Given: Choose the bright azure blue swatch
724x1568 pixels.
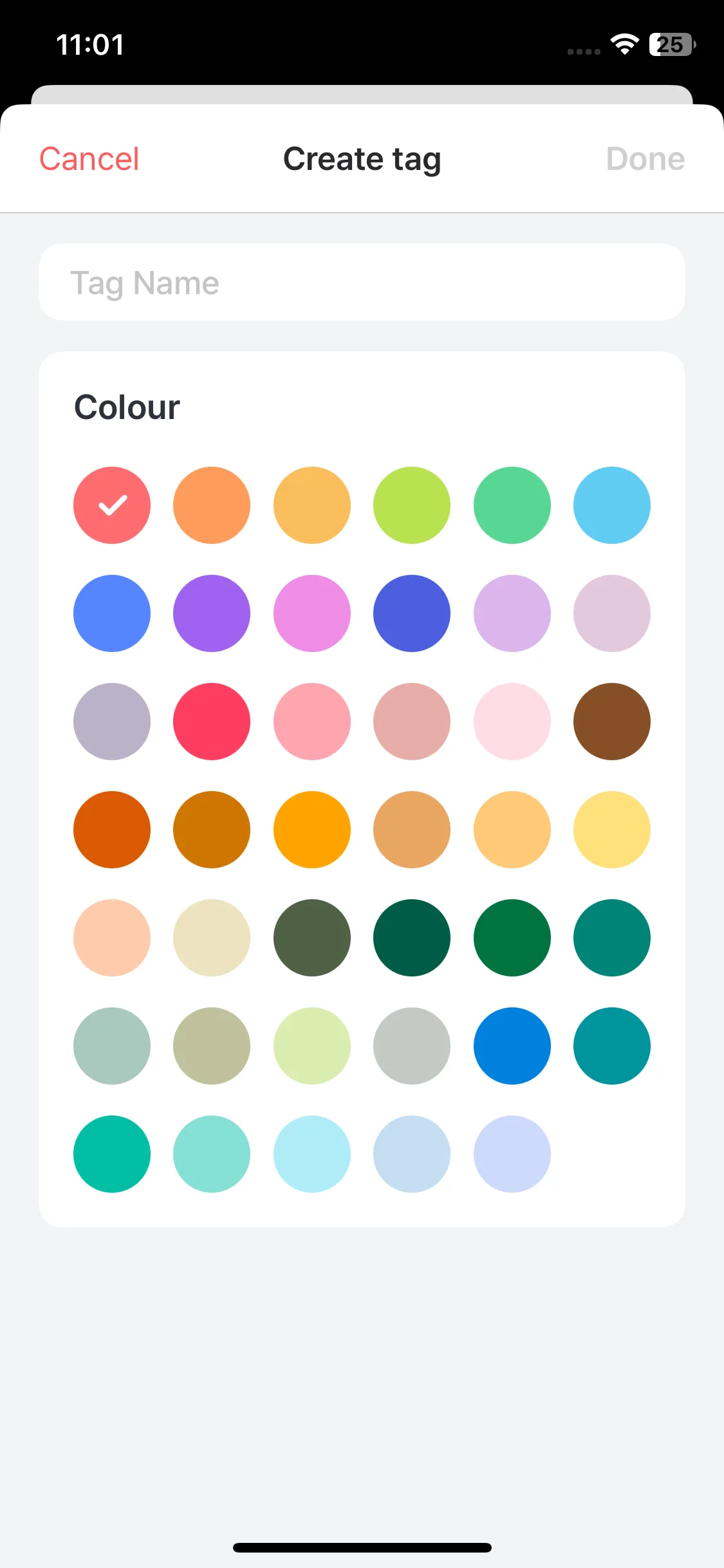Looking at the screenshot, I should [512, 1046].
